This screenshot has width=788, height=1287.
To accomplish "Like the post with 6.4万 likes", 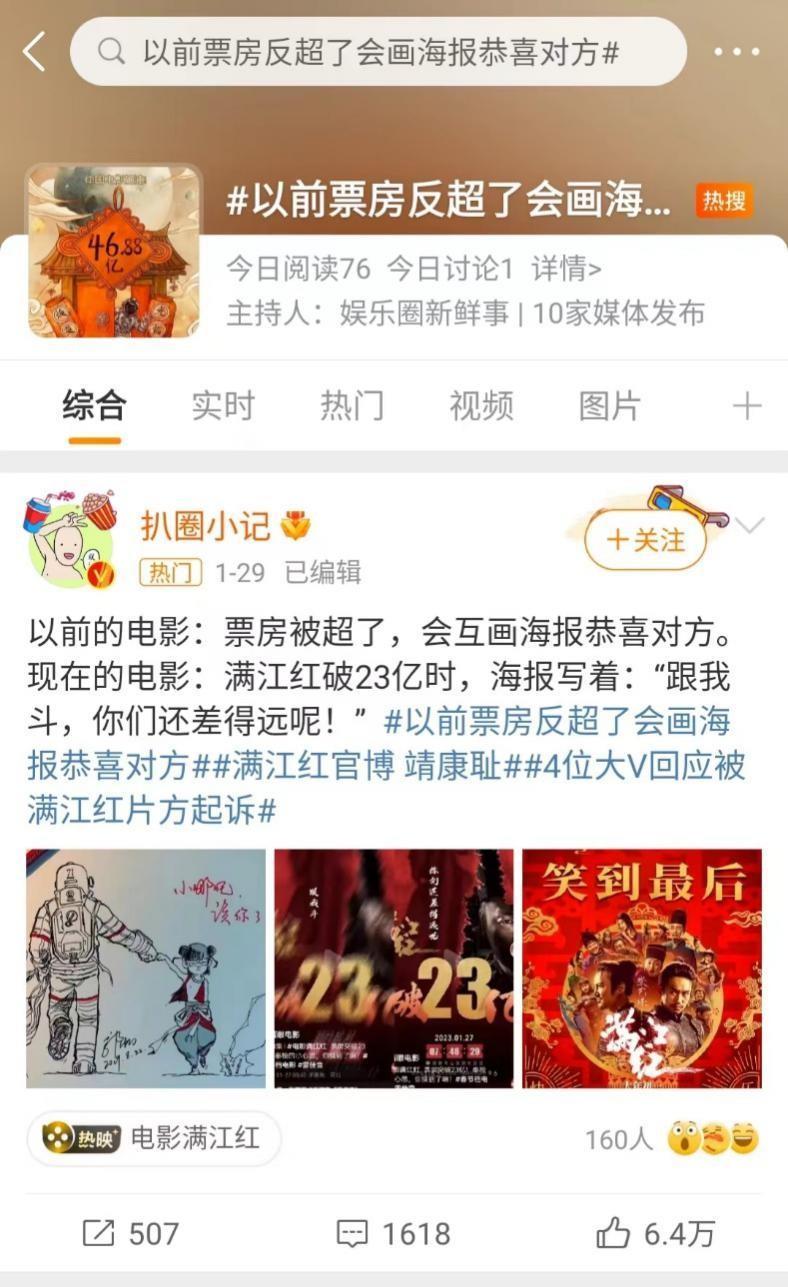I will coord(656,1234).
